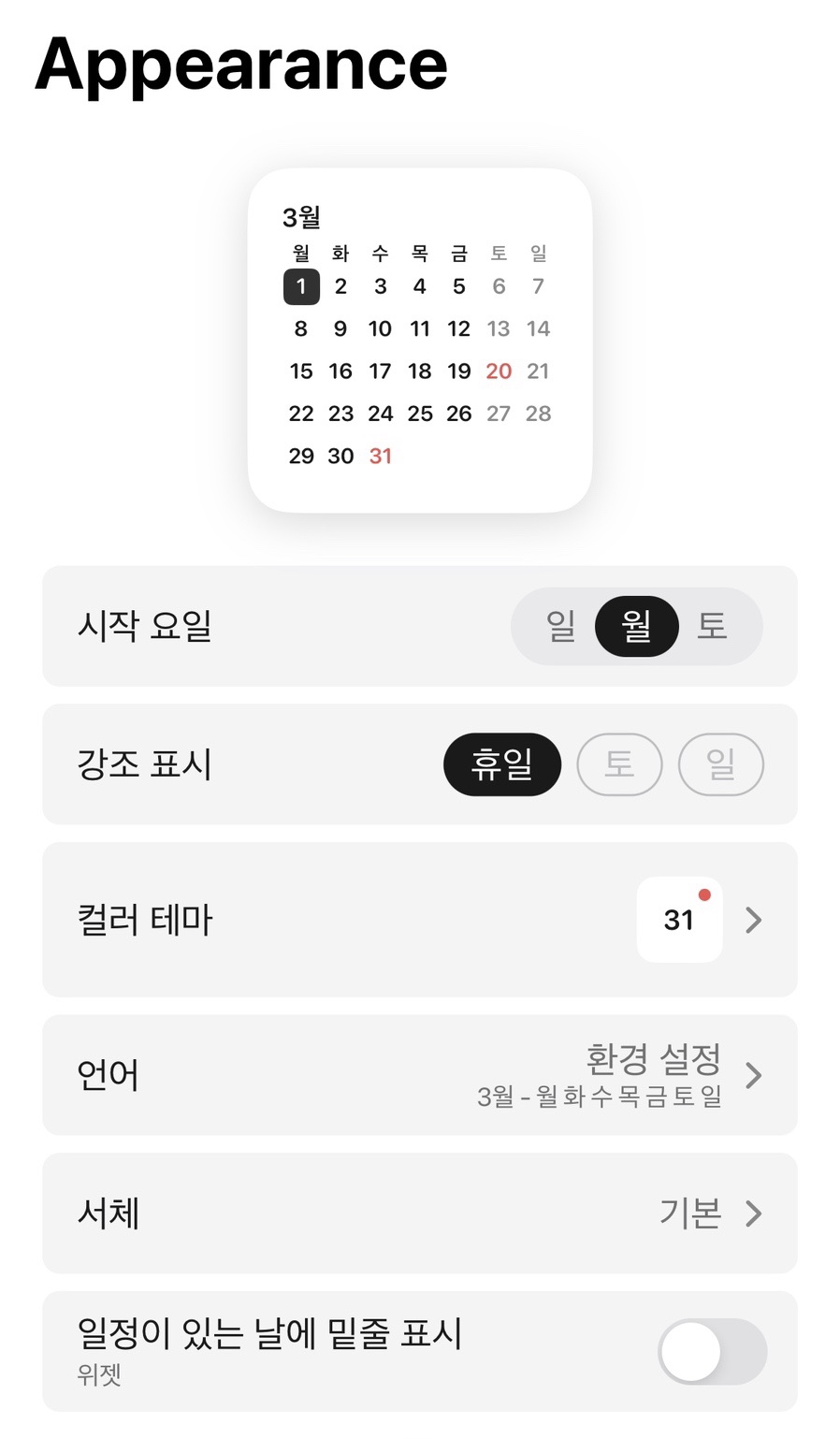Enable 일 highlight in 강조 표시

(x=720, y=764)
